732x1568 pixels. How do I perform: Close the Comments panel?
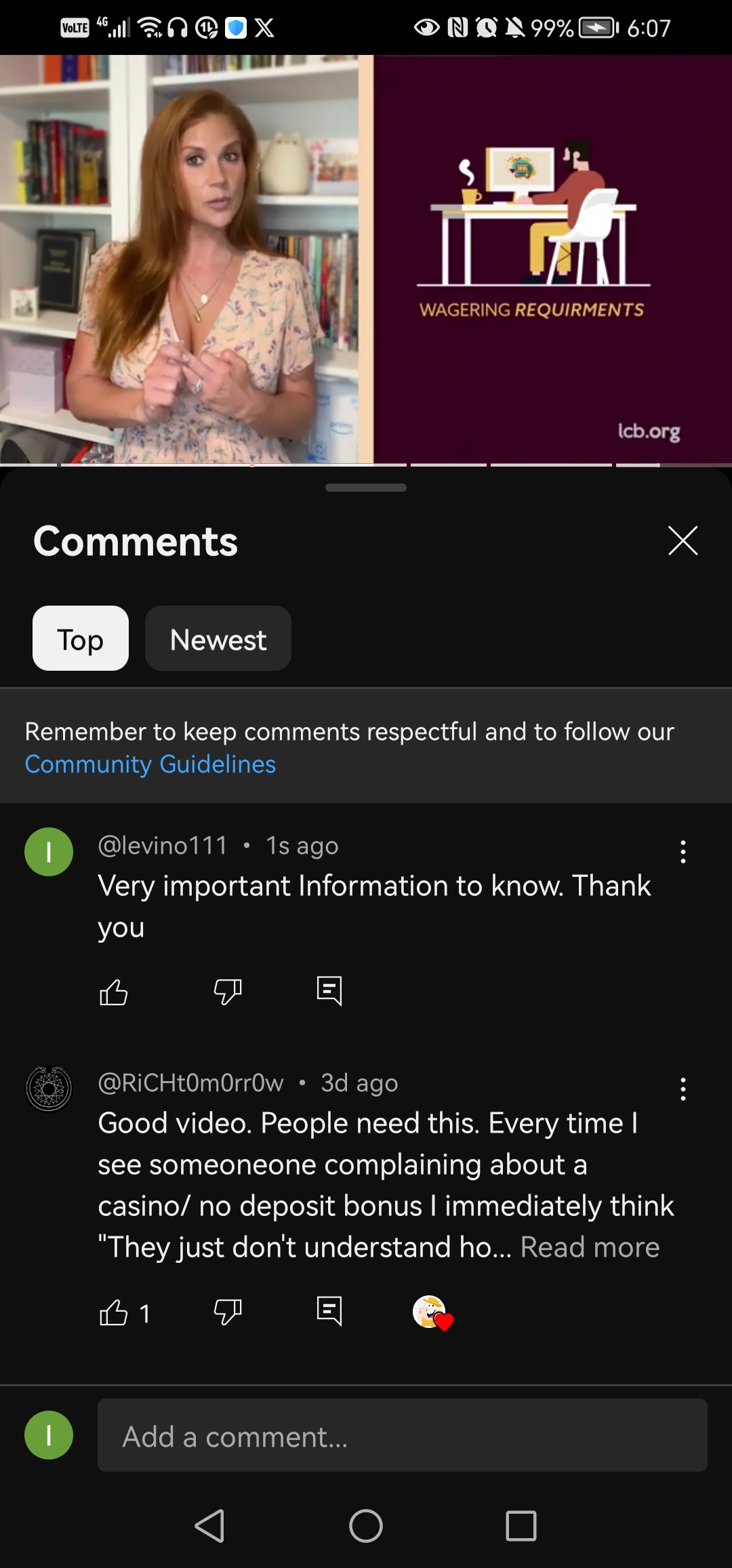click(683, 541)
